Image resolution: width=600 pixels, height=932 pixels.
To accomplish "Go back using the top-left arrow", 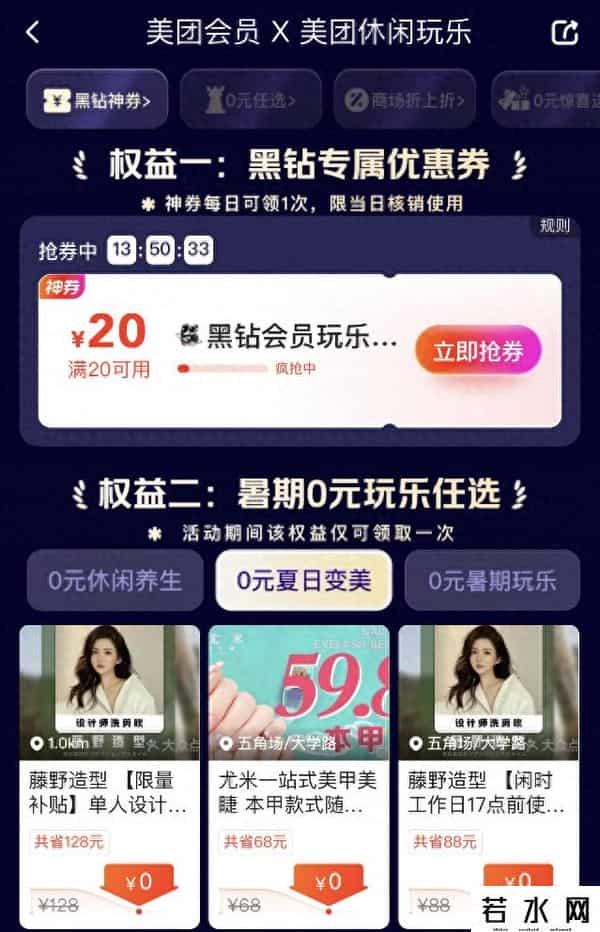I will (x=32, y=32).
